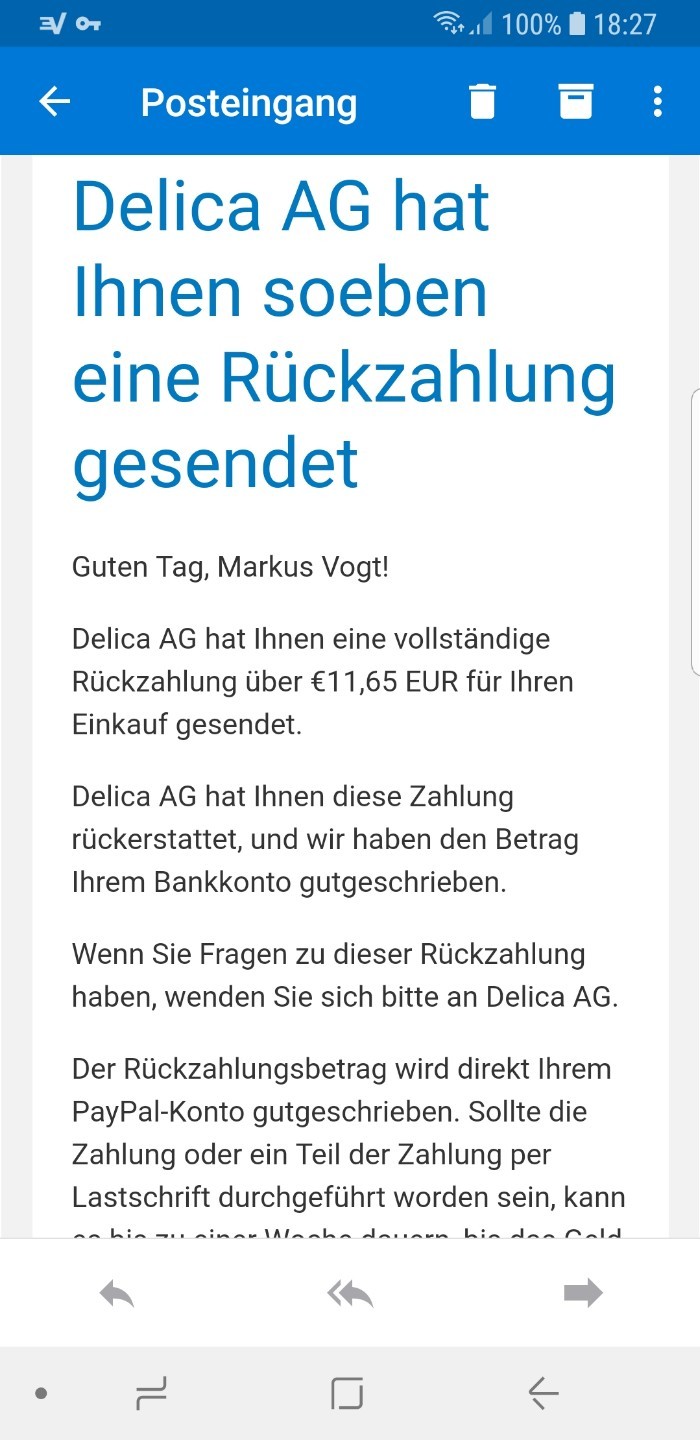The width and height of the screenshot is (700, 1440).
Task: Reply to this email
Action: [x=117, y=1294]
